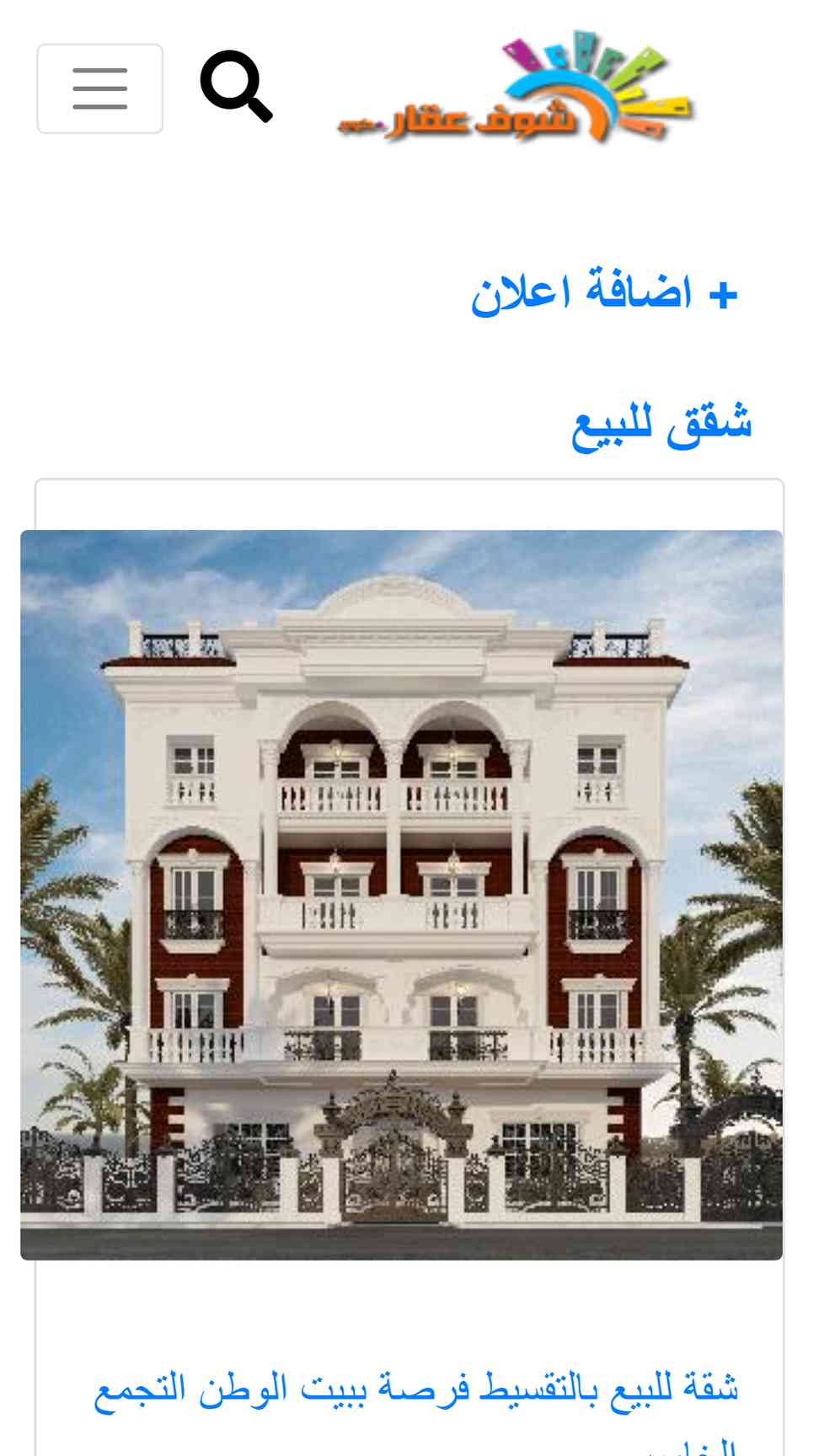Open the white villa listing photo

(402, 895)
